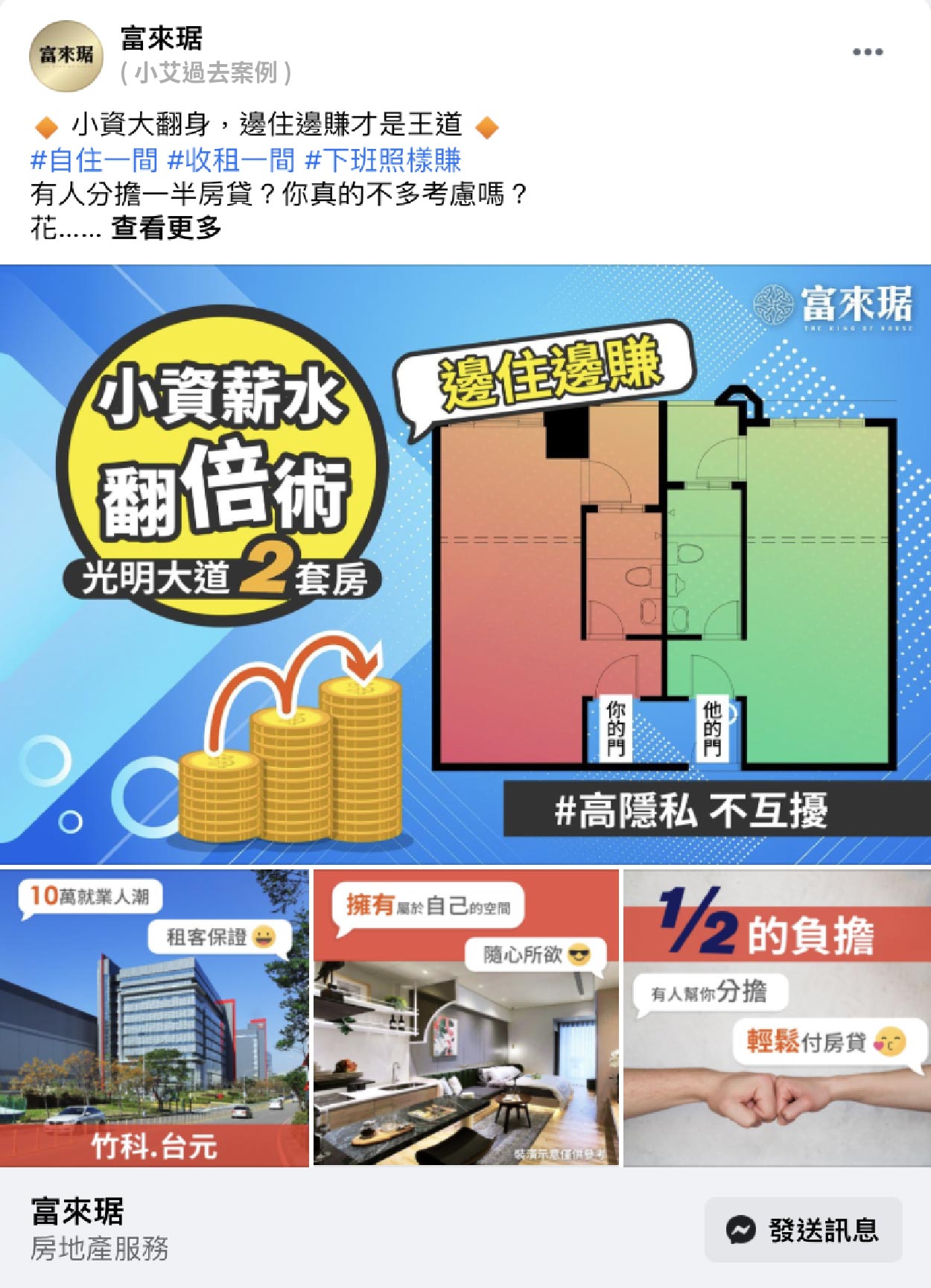
Task: Open 富來琚 page profile picture
Action: coord(66,56)
